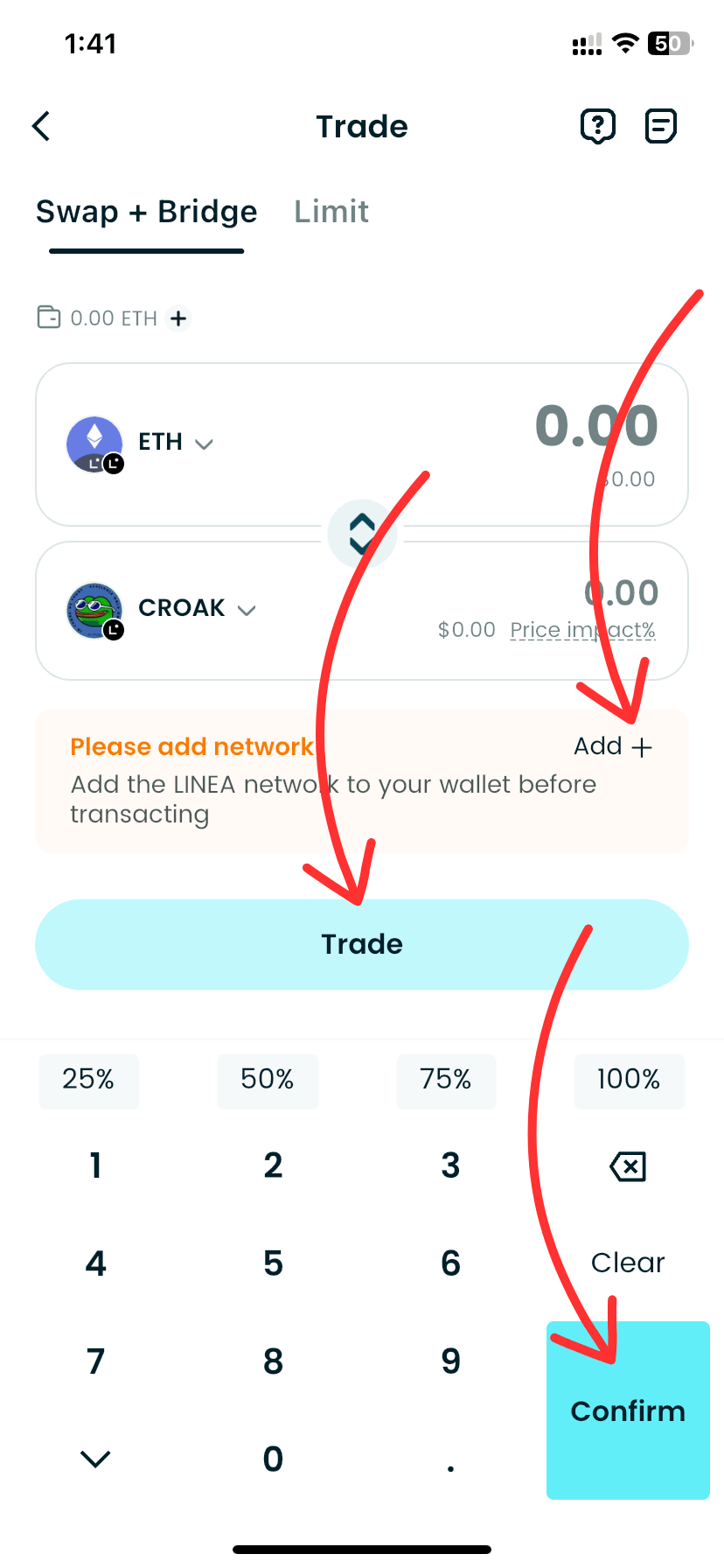The width and height of the screenshot is (724, 1568).
Task: Confirm the entered amount
Action: (628, 1410)
